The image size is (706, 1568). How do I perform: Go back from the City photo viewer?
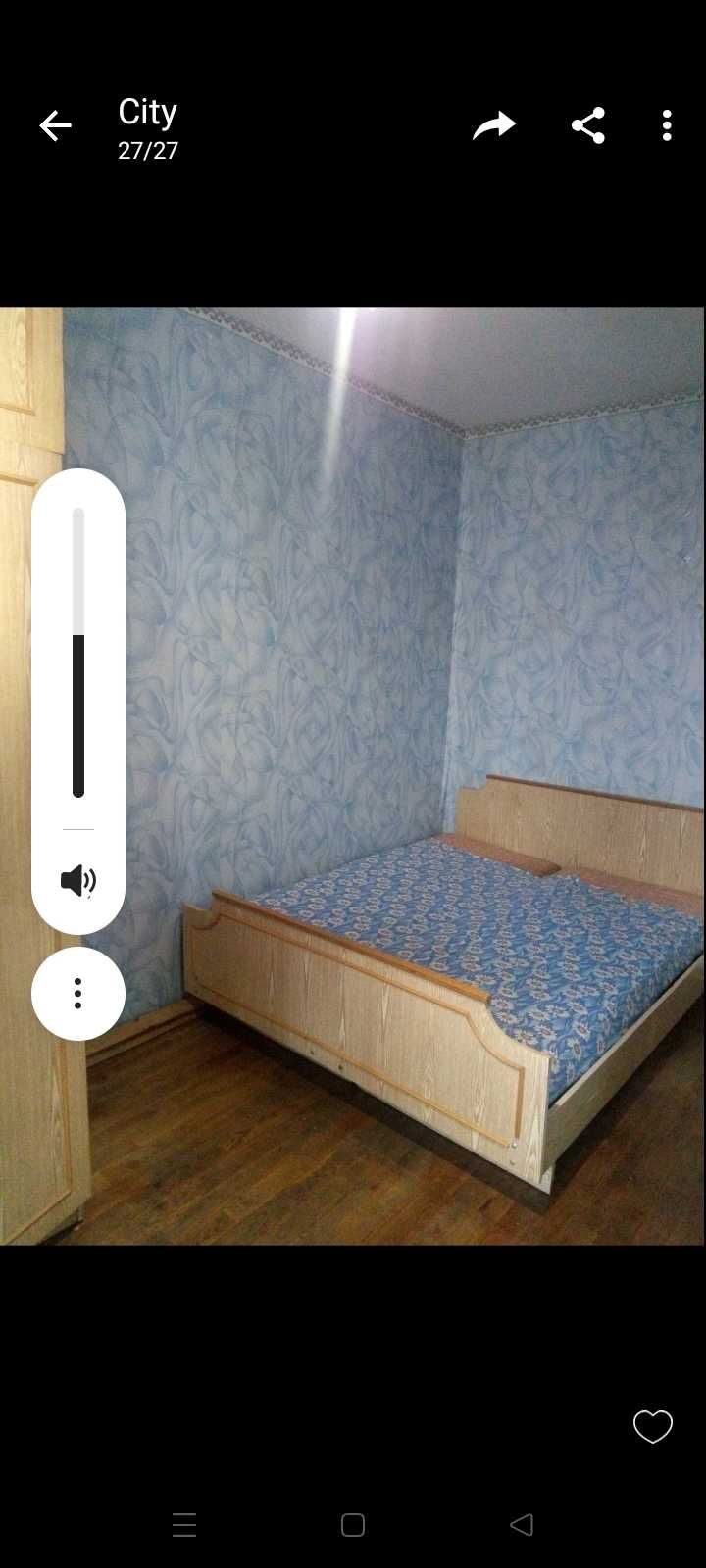click(55, 126)
